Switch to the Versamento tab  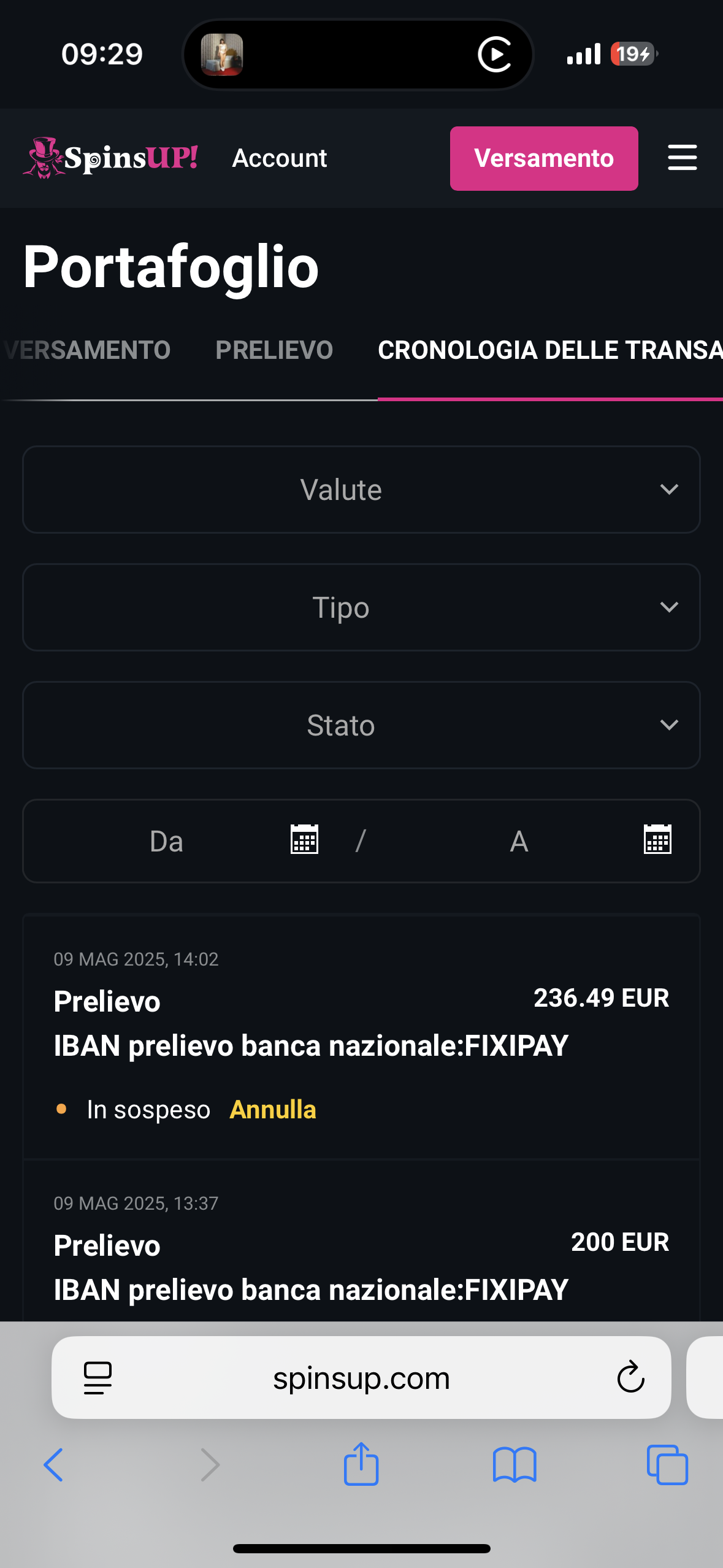point(87,350)
